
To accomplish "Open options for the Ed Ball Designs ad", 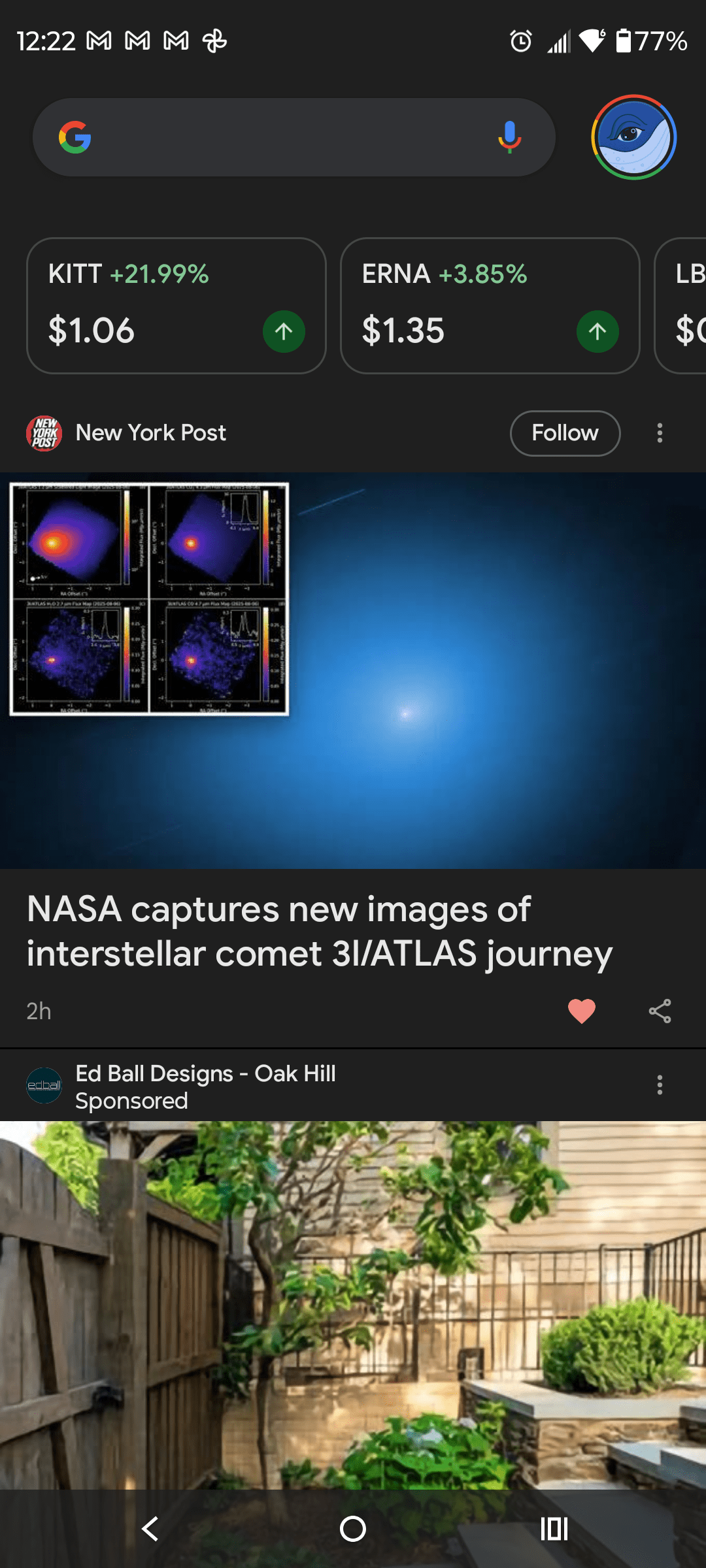I will tap(660, 1085).
